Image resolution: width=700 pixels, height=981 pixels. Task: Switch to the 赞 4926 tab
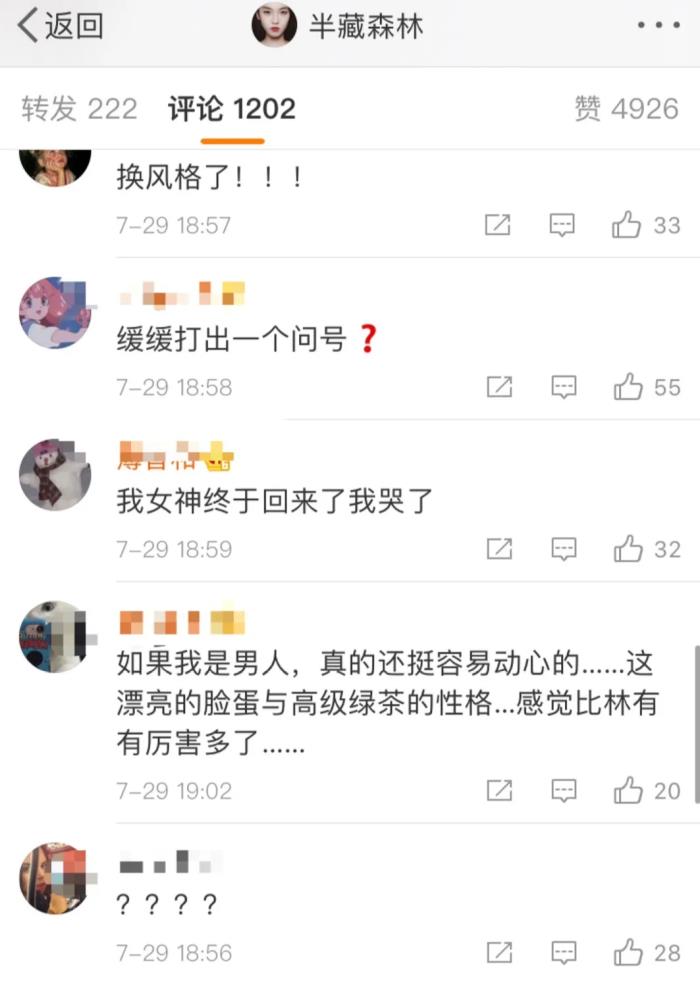[626, 109]
